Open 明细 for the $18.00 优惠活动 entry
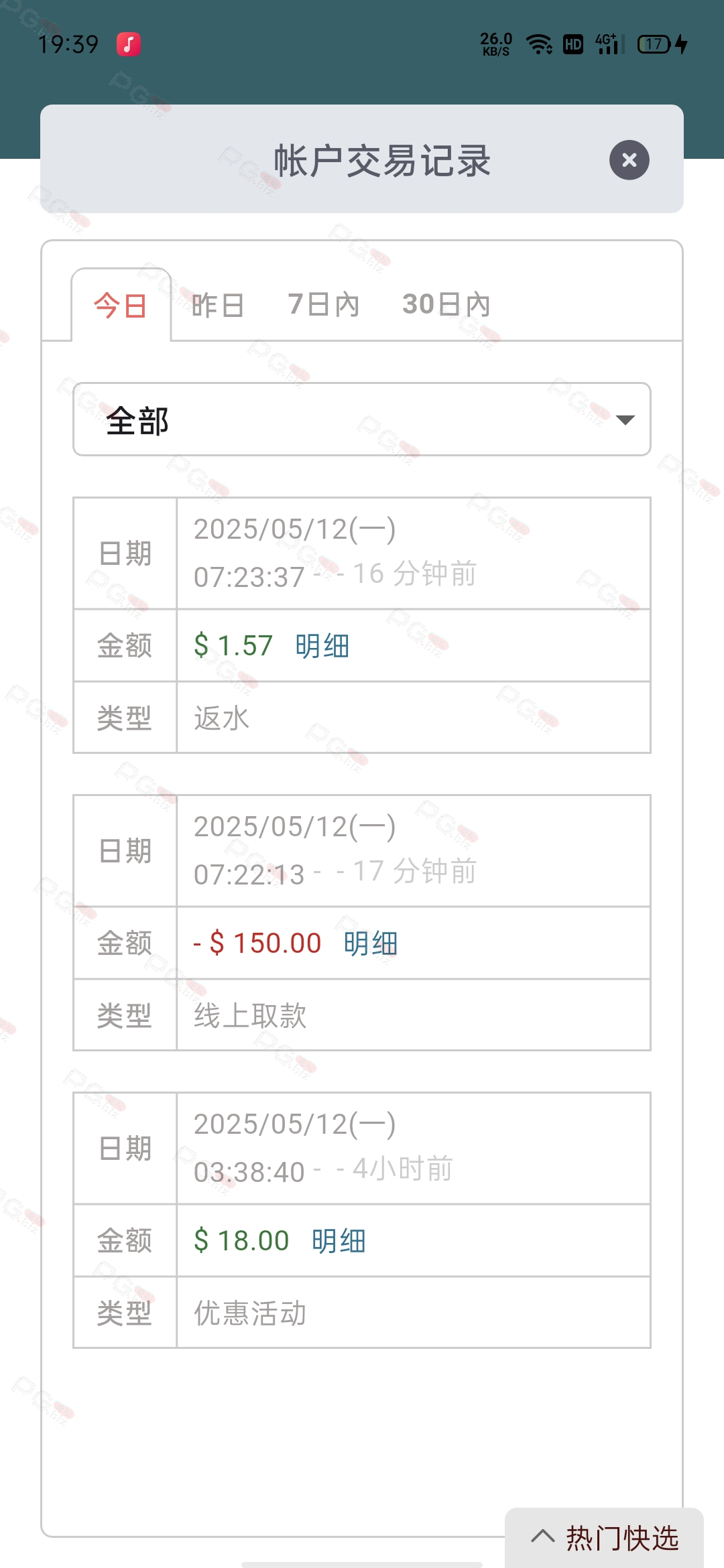Viewport: 724px width, 1568px height. point(339,1241)
